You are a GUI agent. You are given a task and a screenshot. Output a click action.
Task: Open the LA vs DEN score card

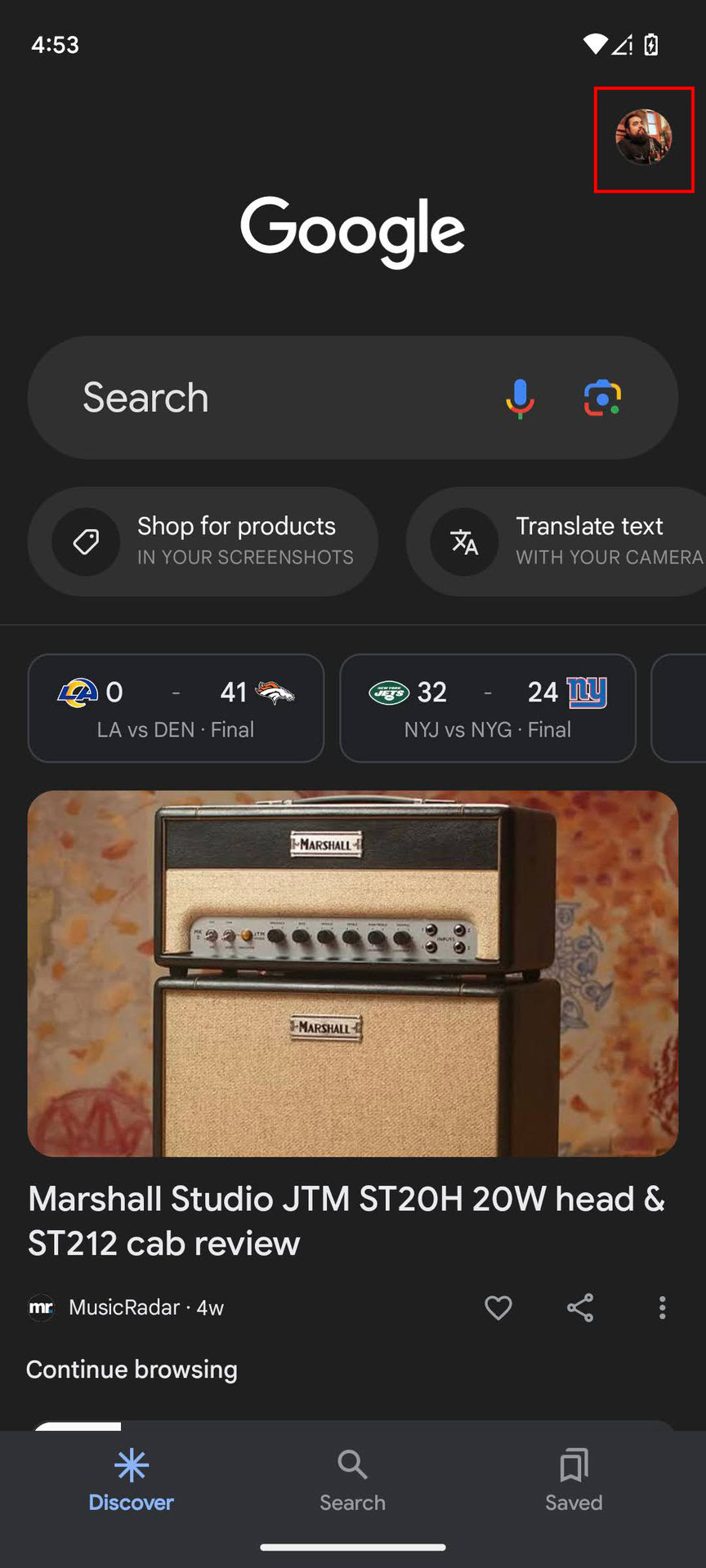176,708
